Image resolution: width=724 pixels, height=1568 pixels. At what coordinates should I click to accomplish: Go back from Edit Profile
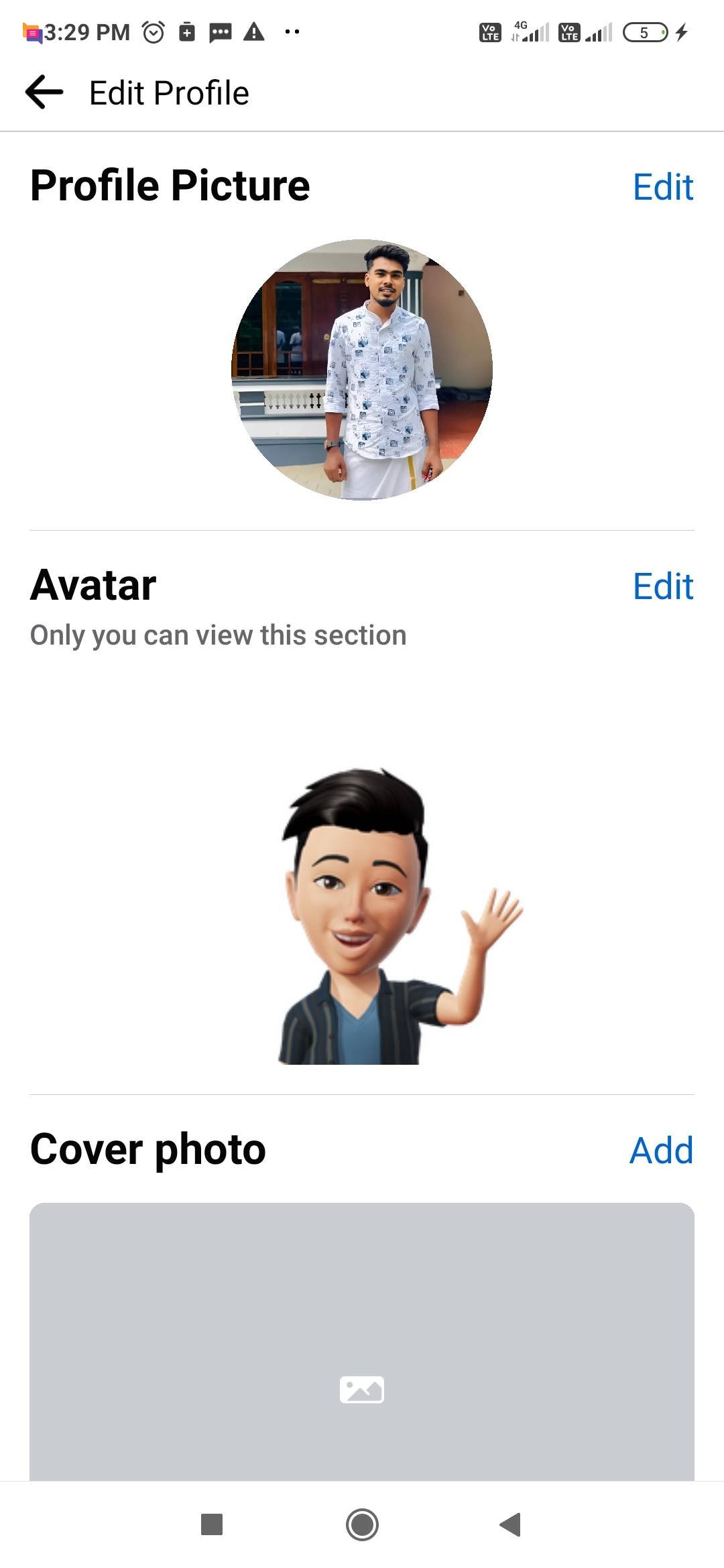[x=44, y=92]
